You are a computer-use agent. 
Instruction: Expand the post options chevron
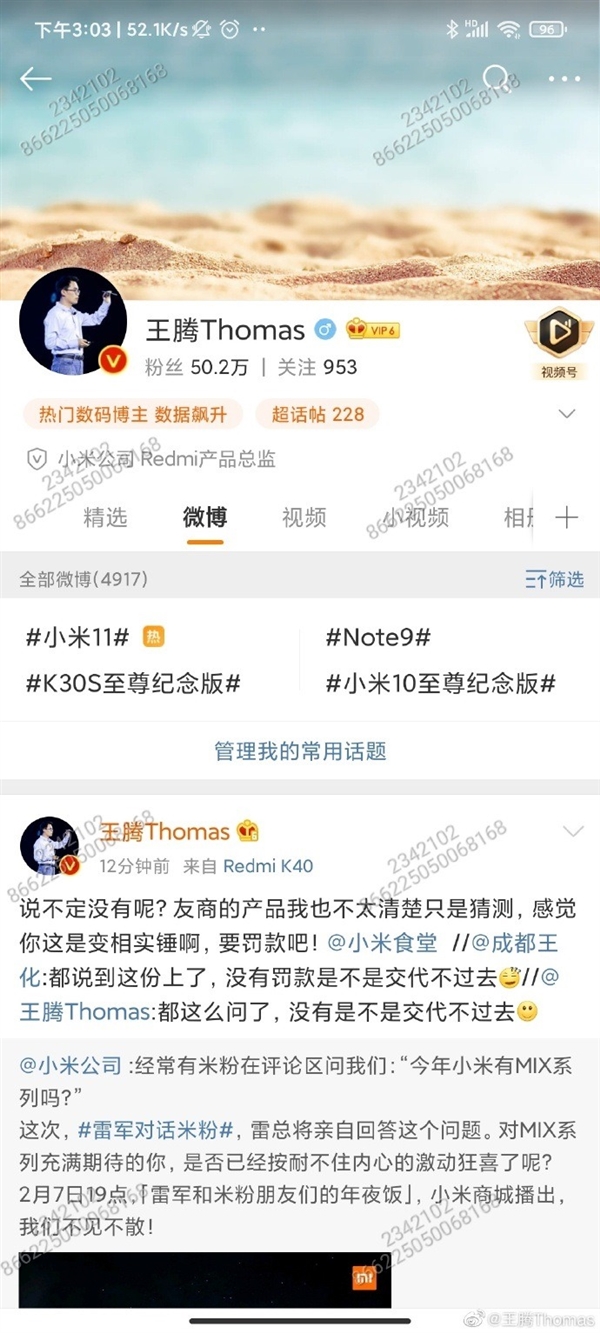tap(574, 832)
